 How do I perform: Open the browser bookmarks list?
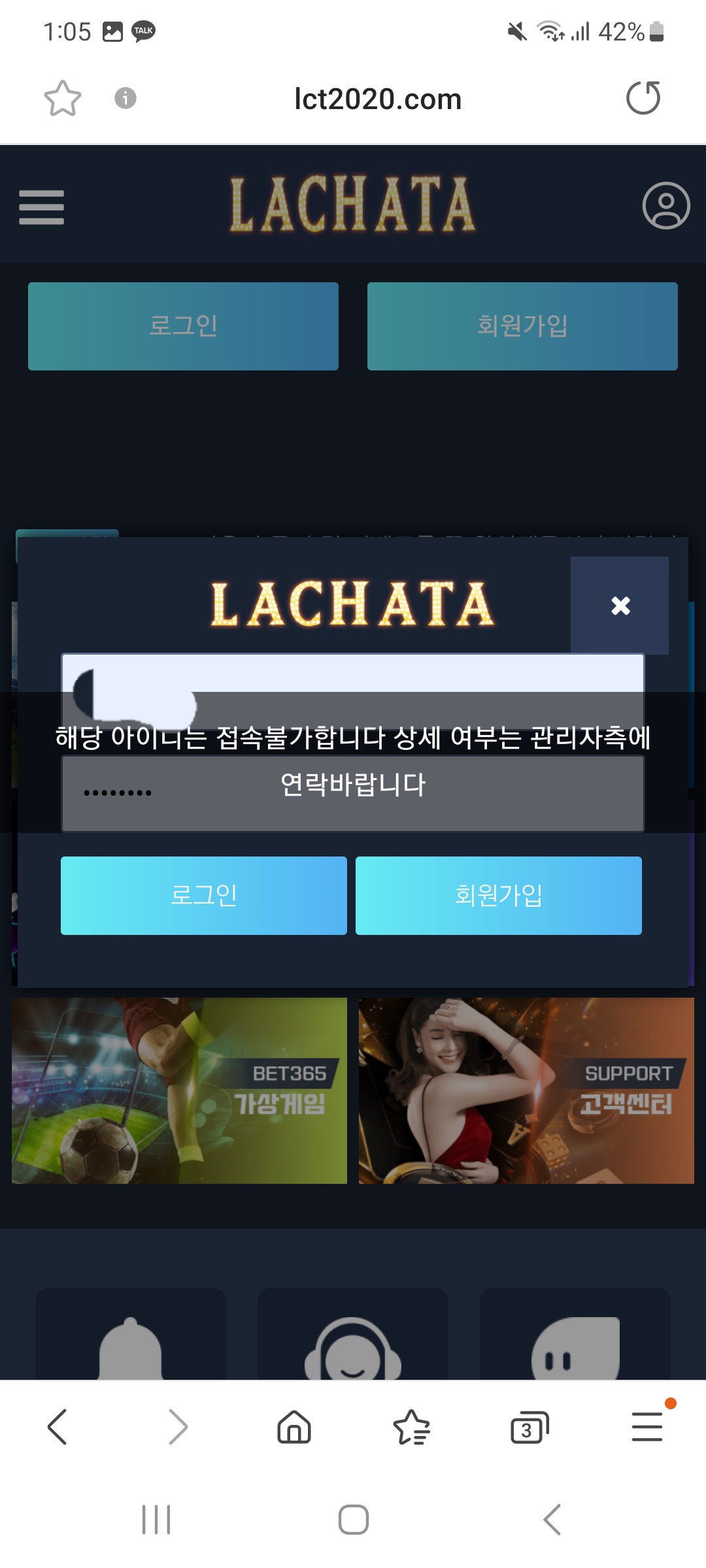411,1427
